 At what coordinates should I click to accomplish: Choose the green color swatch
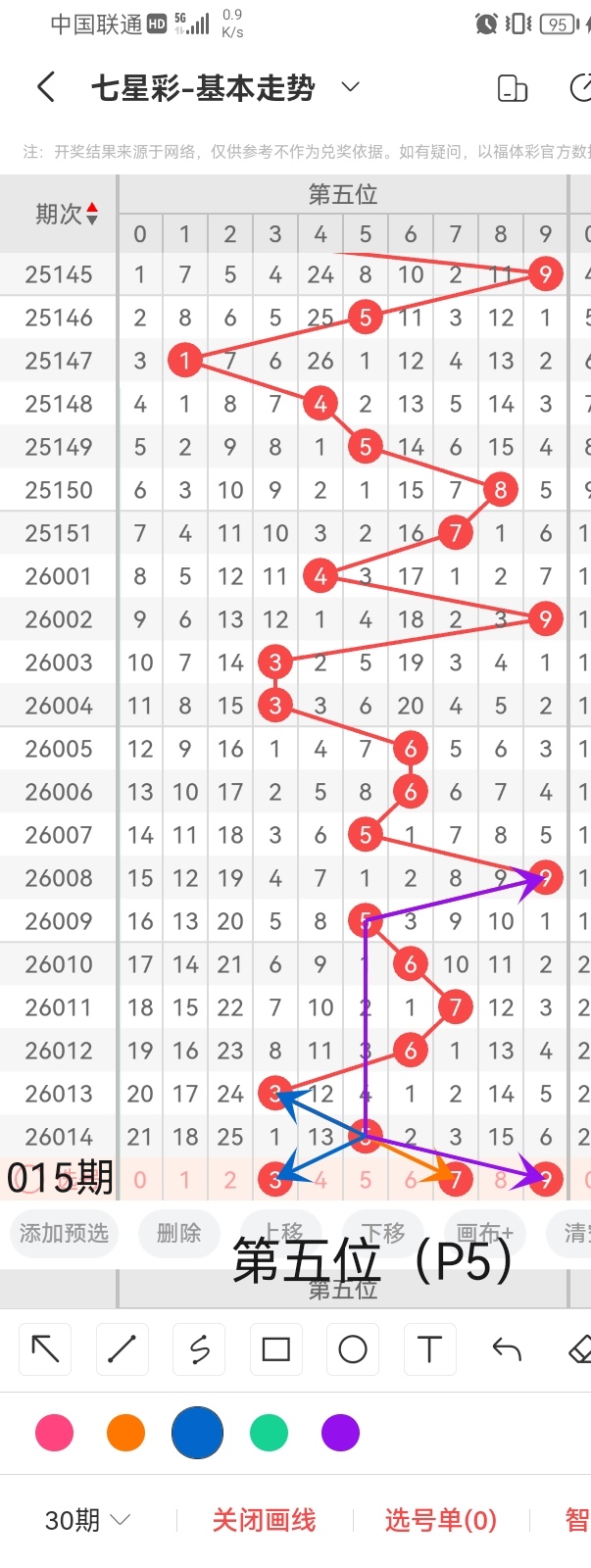pos(269,1433)
